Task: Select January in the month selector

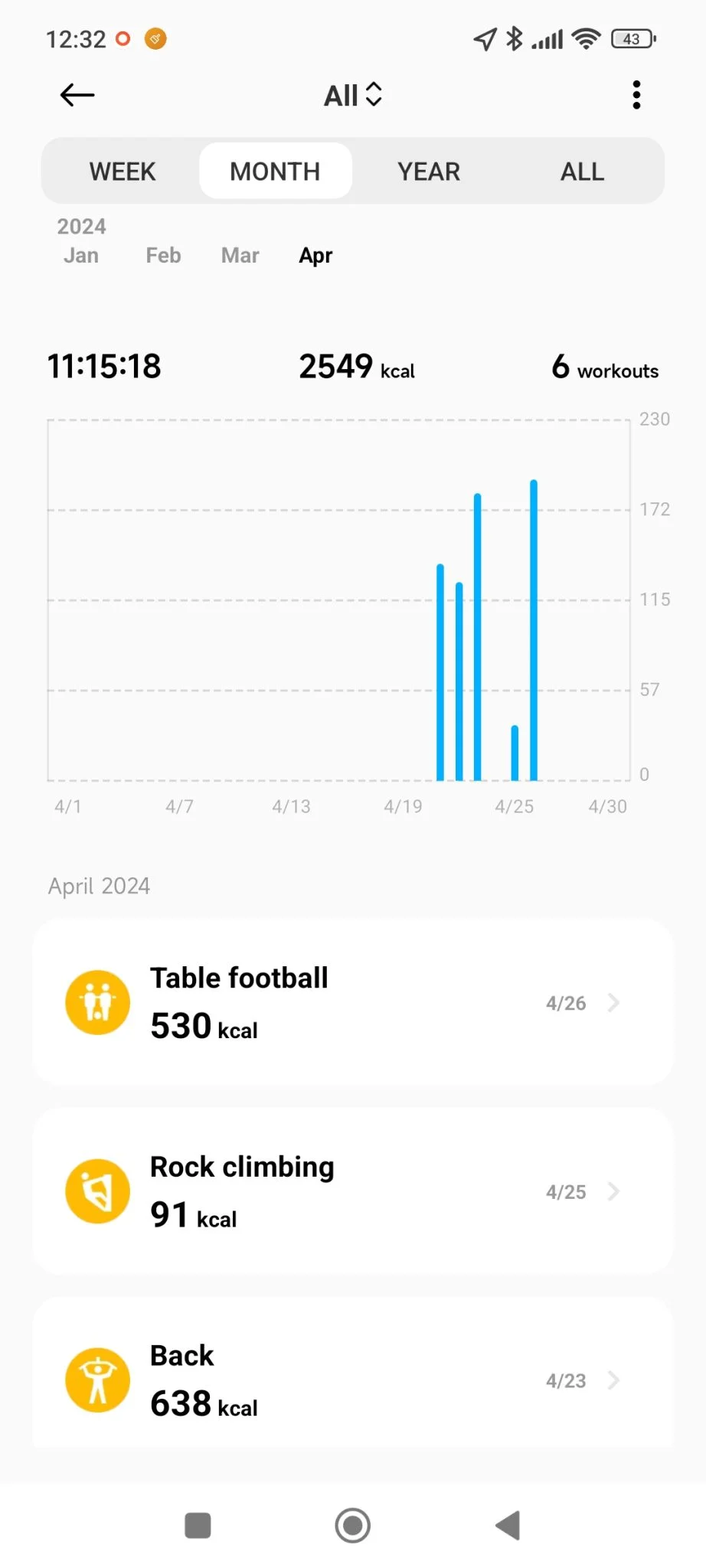Action: click(x=81, y=255)
